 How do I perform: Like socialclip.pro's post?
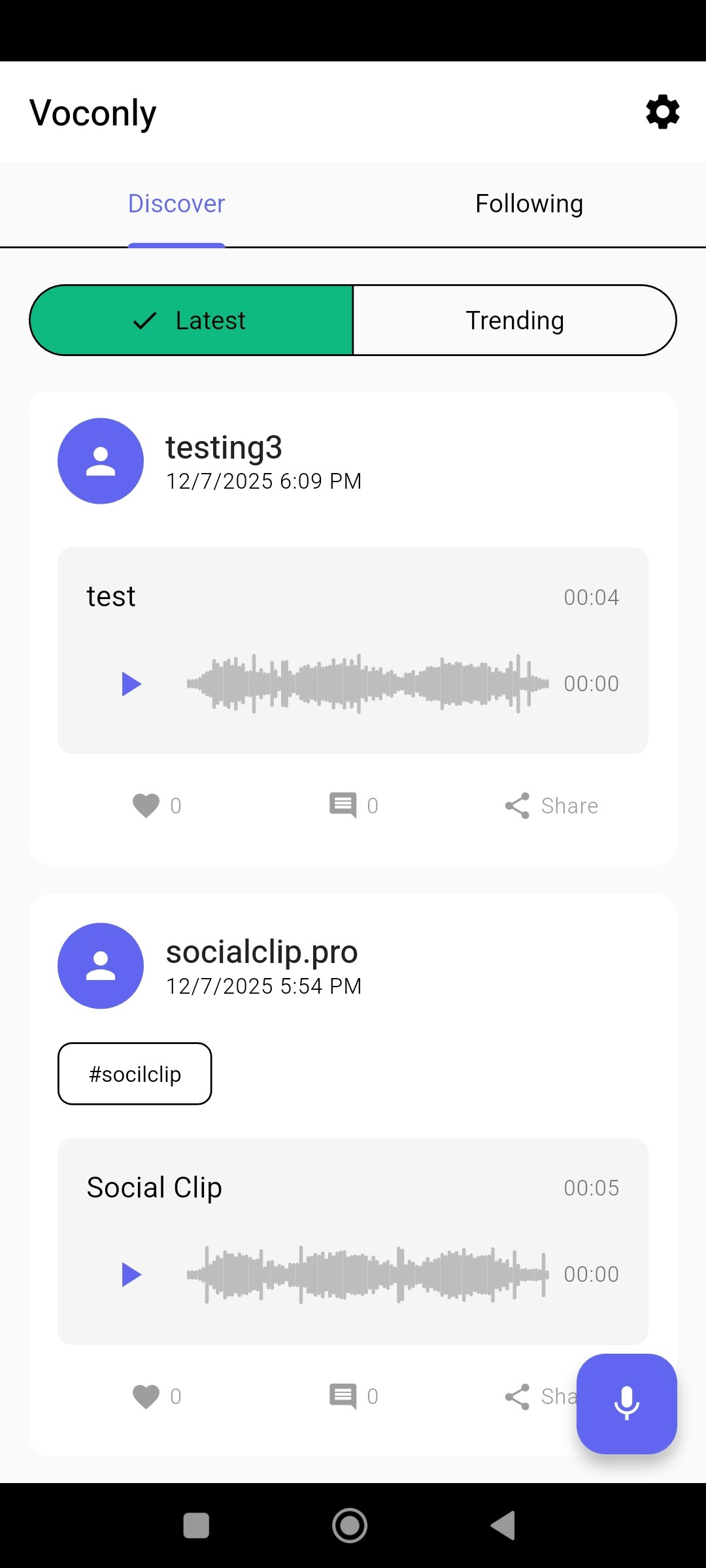146,1397
